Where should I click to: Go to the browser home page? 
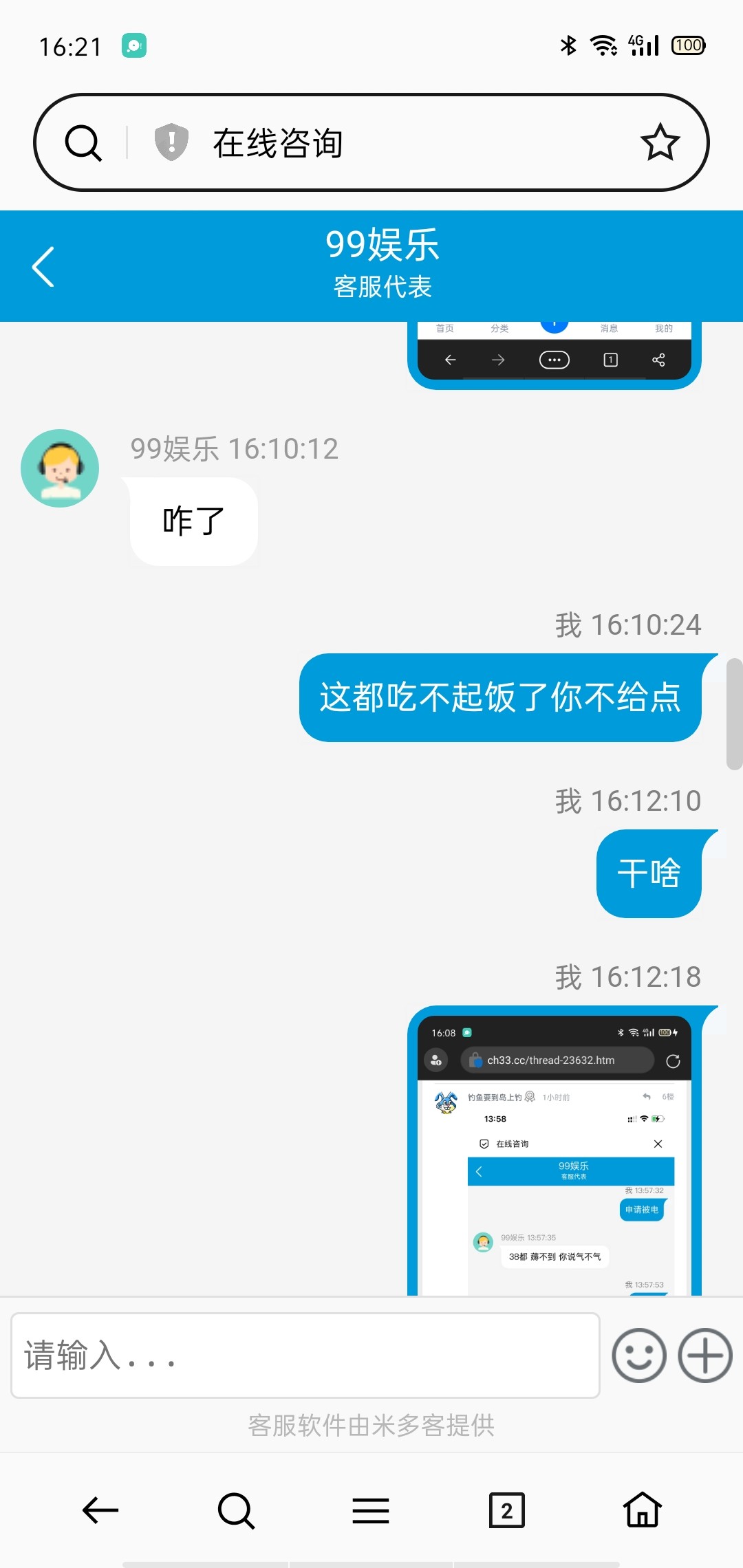click(642, 1511)
